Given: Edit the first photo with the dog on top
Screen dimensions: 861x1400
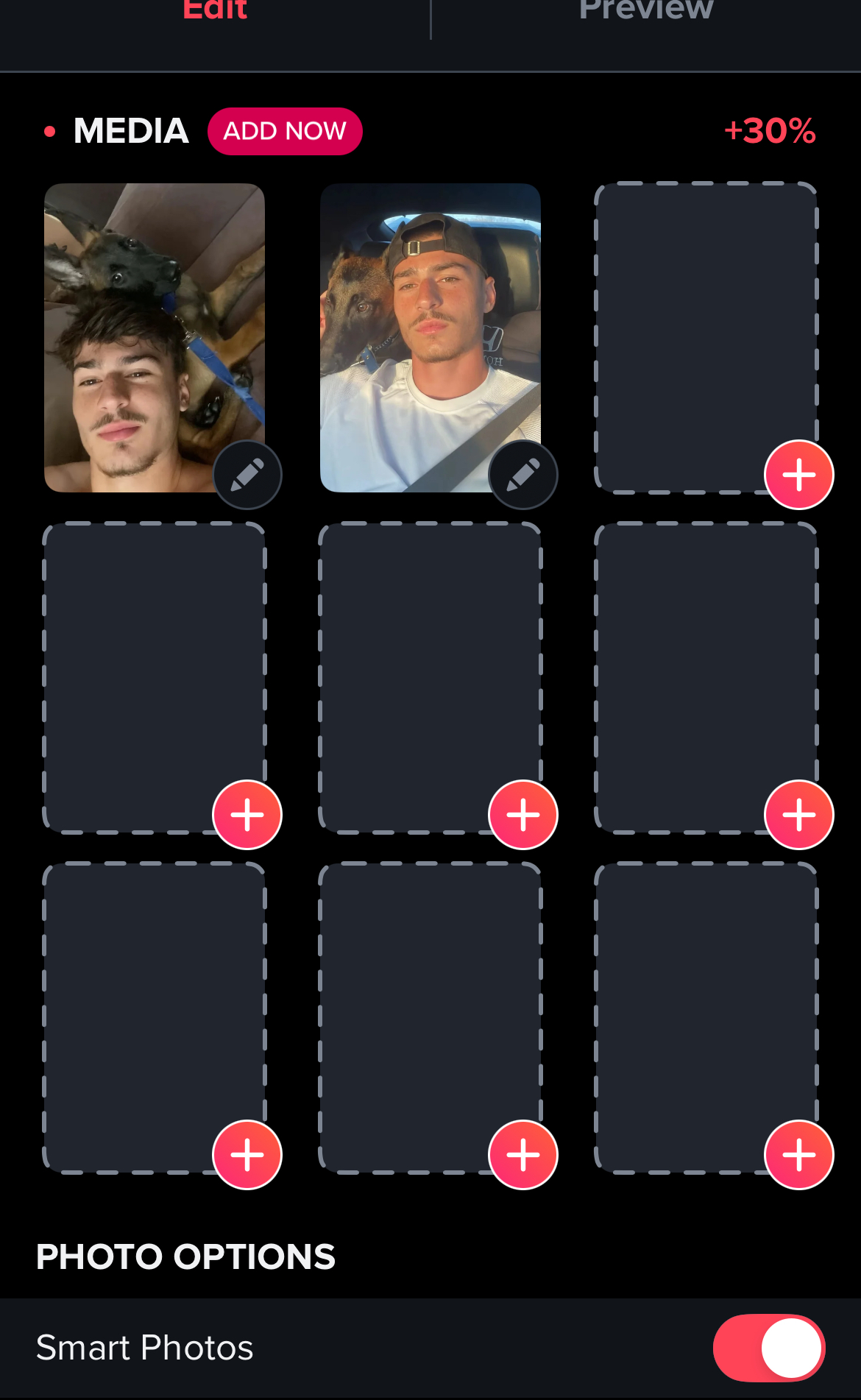Looking at the screenshot, I should coord(247,475).
